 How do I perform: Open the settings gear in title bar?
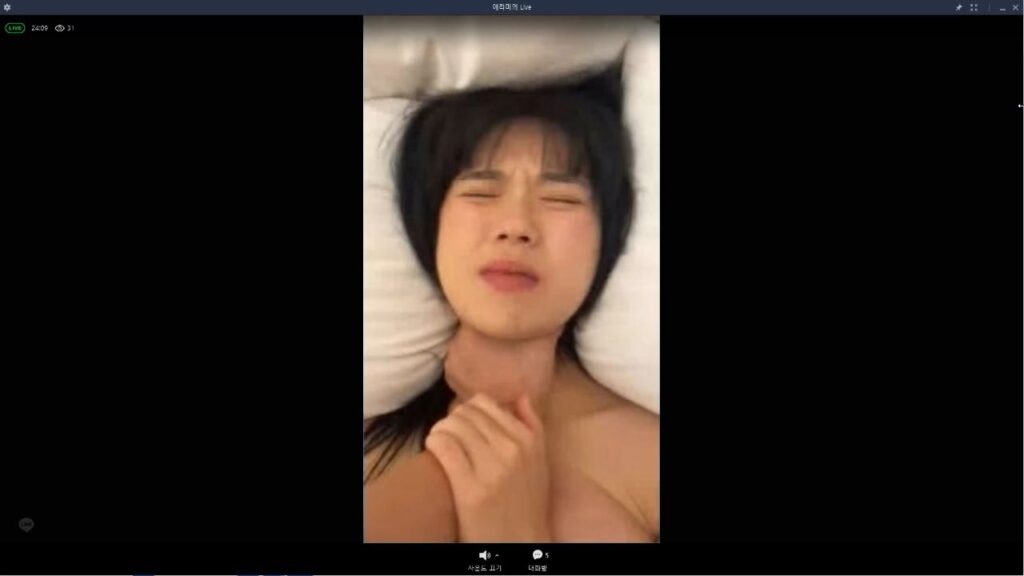(x=7, y=7)
